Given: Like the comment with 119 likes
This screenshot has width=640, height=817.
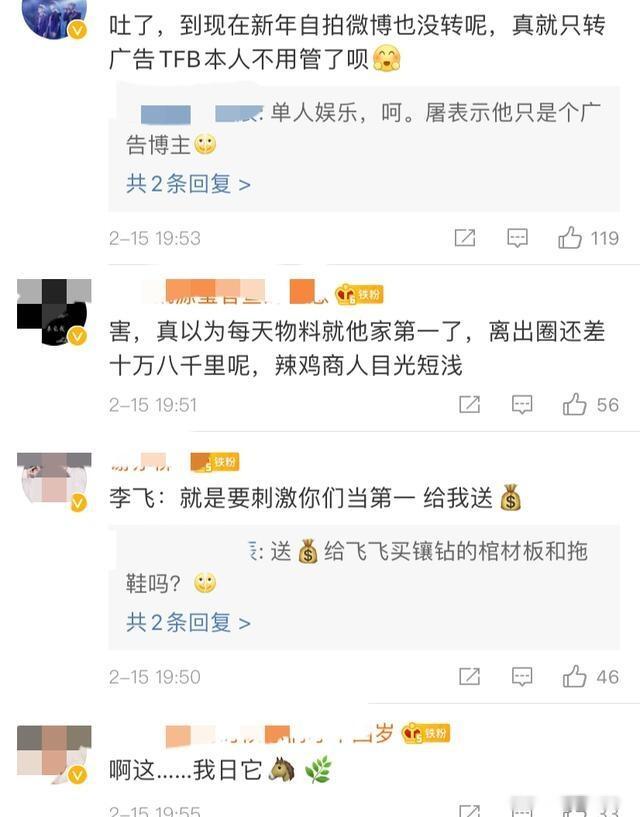Looking at the screenshot, I should [x=571, y=238].
